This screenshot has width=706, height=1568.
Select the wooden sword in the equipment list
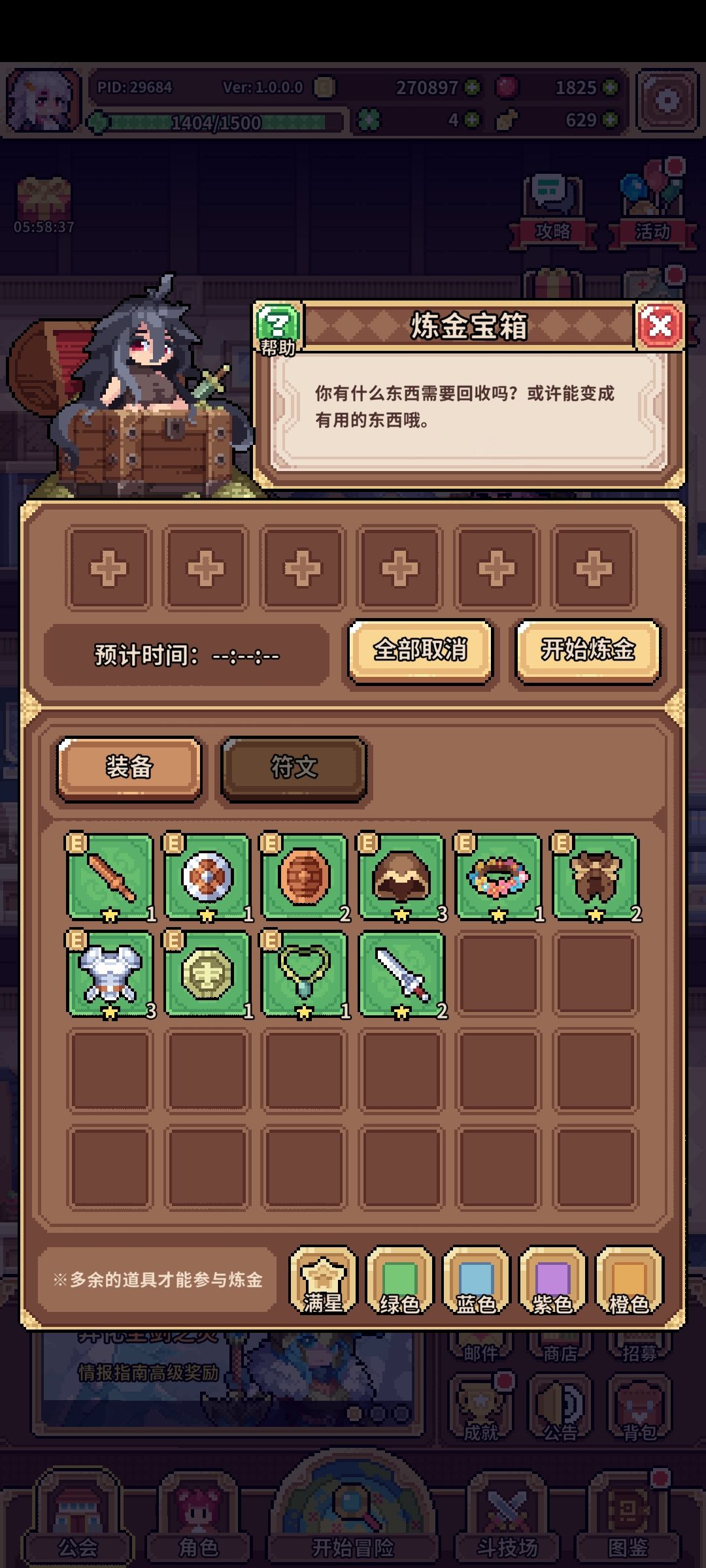[x=110, y=879]
